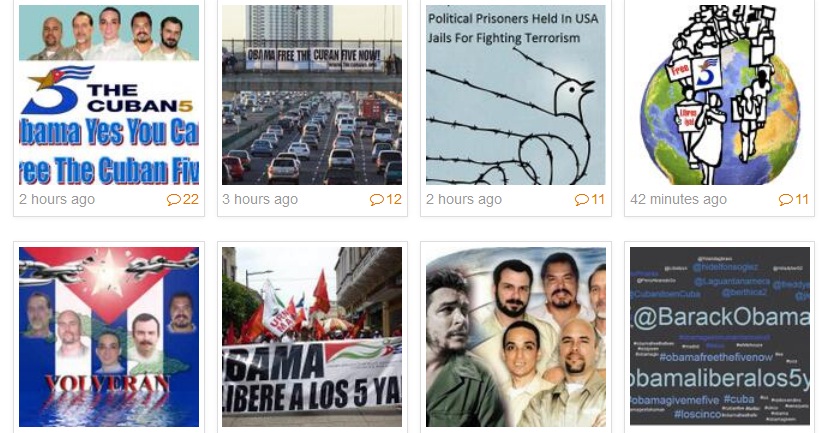The height and width of the screenshot is (433, 825).
Task: Open the @BarackObama hashtag cloud card
Action: [720, 337]
